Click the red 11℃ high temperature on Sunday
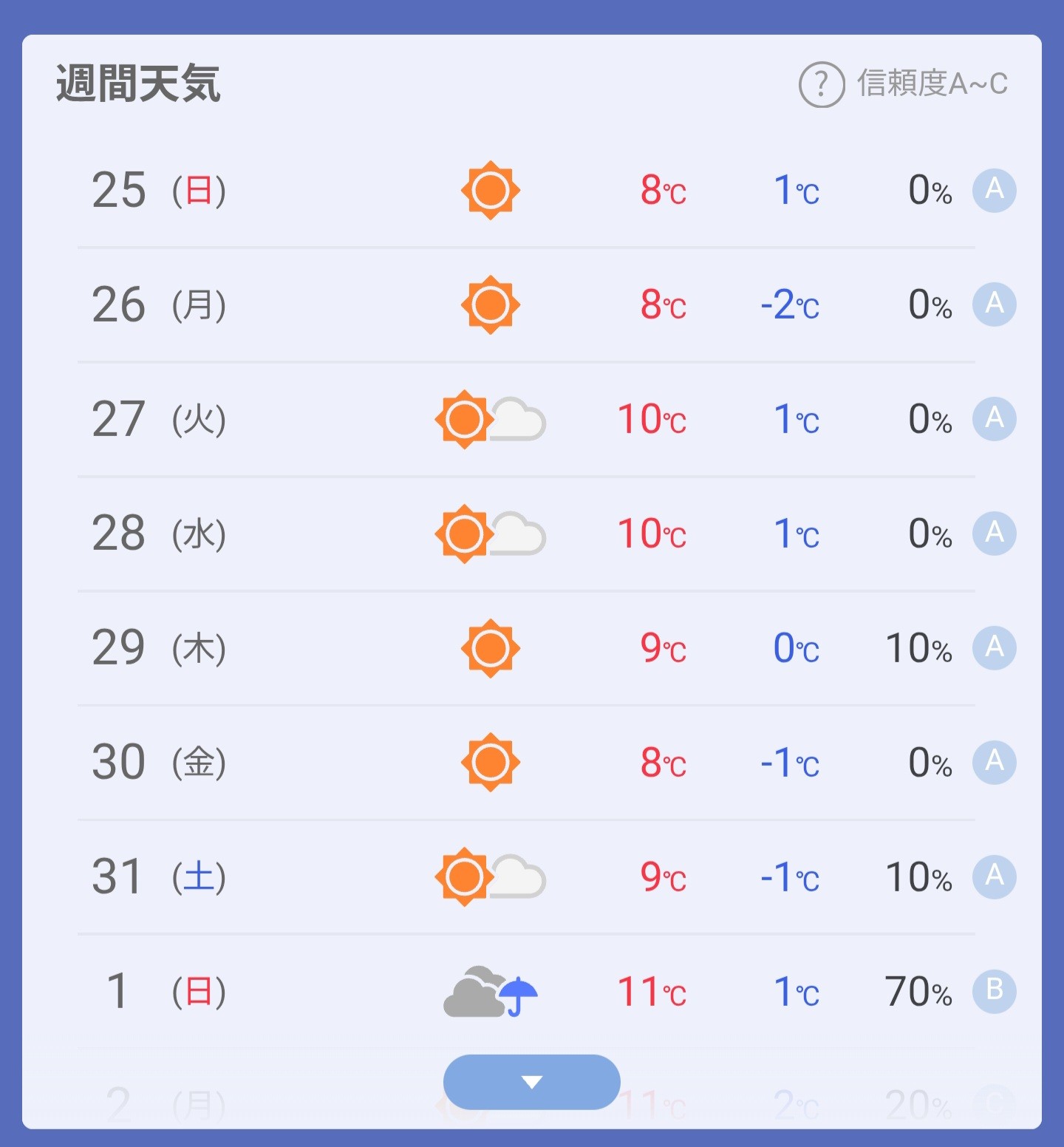 [x=650, y=992]
